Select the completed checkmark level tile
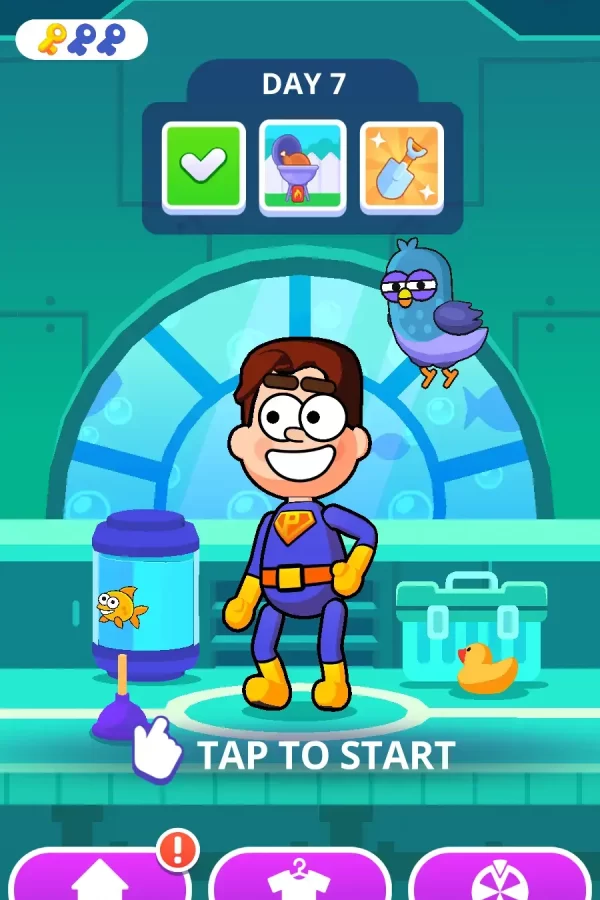The image size is (600, 900). click(203, 166)
